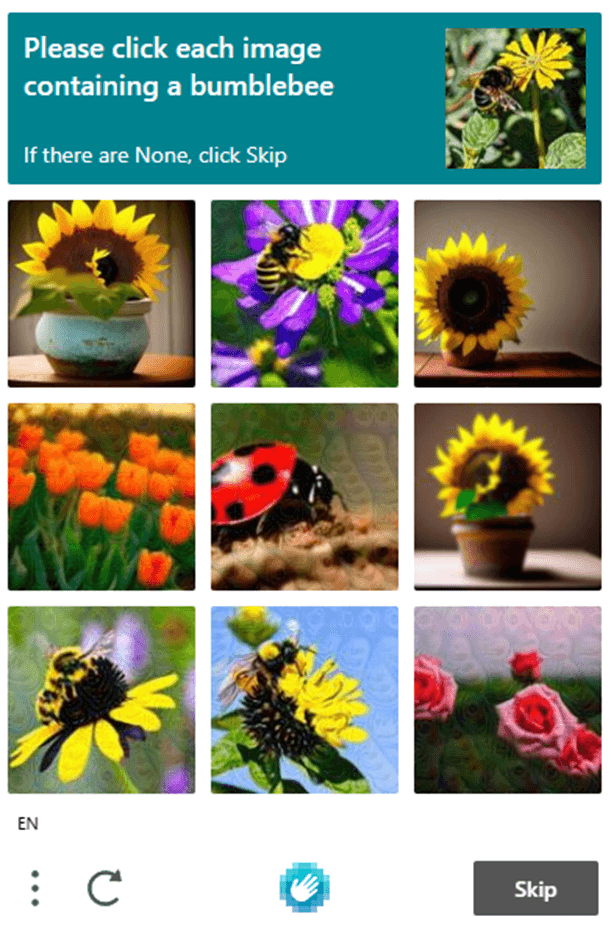Tap the red ladybug tile
Screen dimensions: 611x925
point(305,497)
